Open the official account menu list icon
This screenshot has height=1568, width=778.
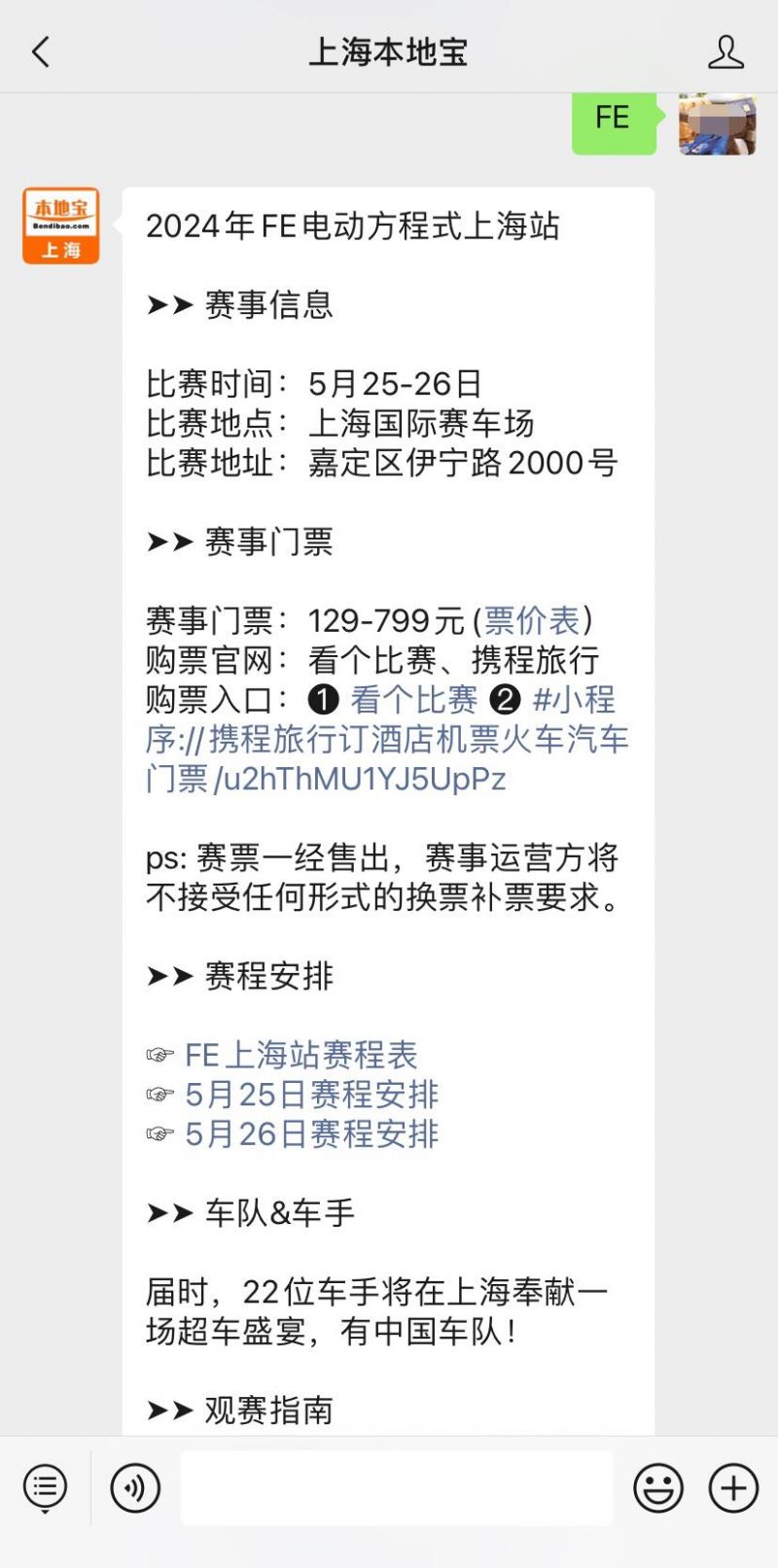click(x=45, y=1487)
